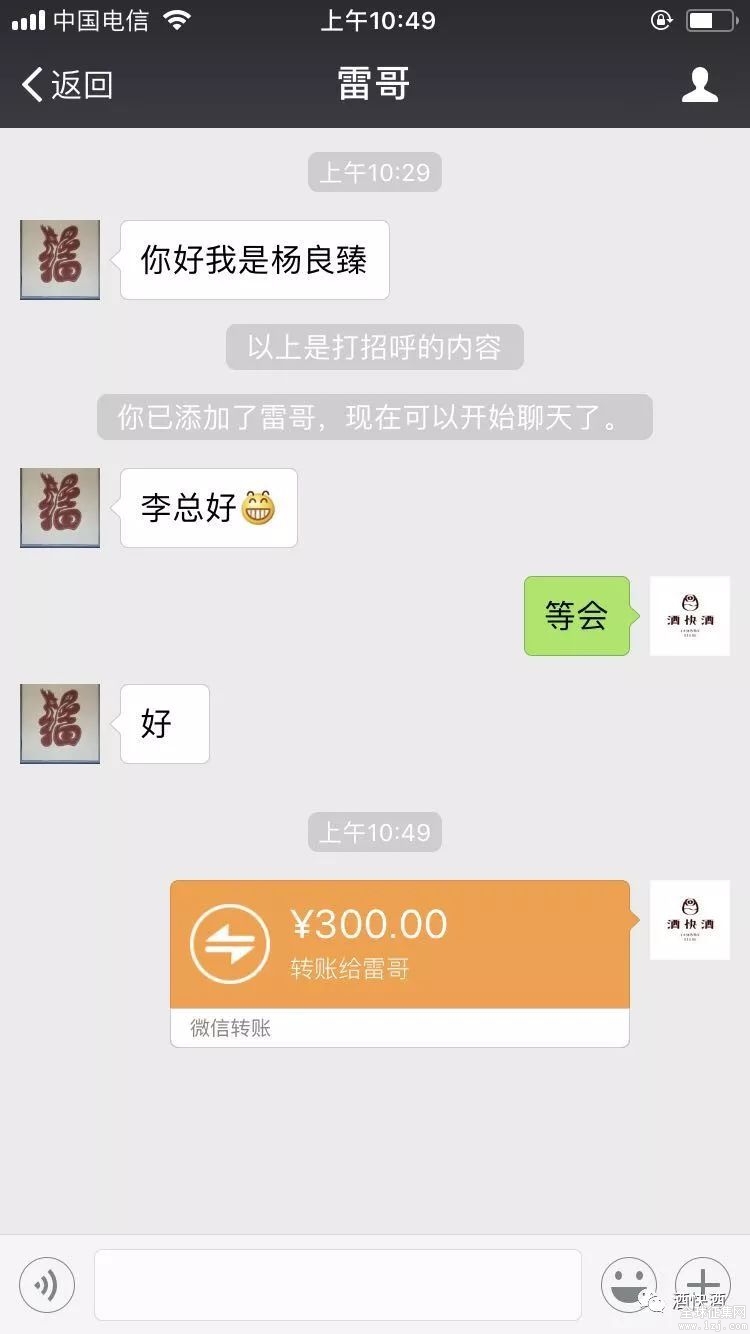Screen dimensions: 750x1334
Task: Open 雷哥's chat details profile icon
Action: pos(699,85)
